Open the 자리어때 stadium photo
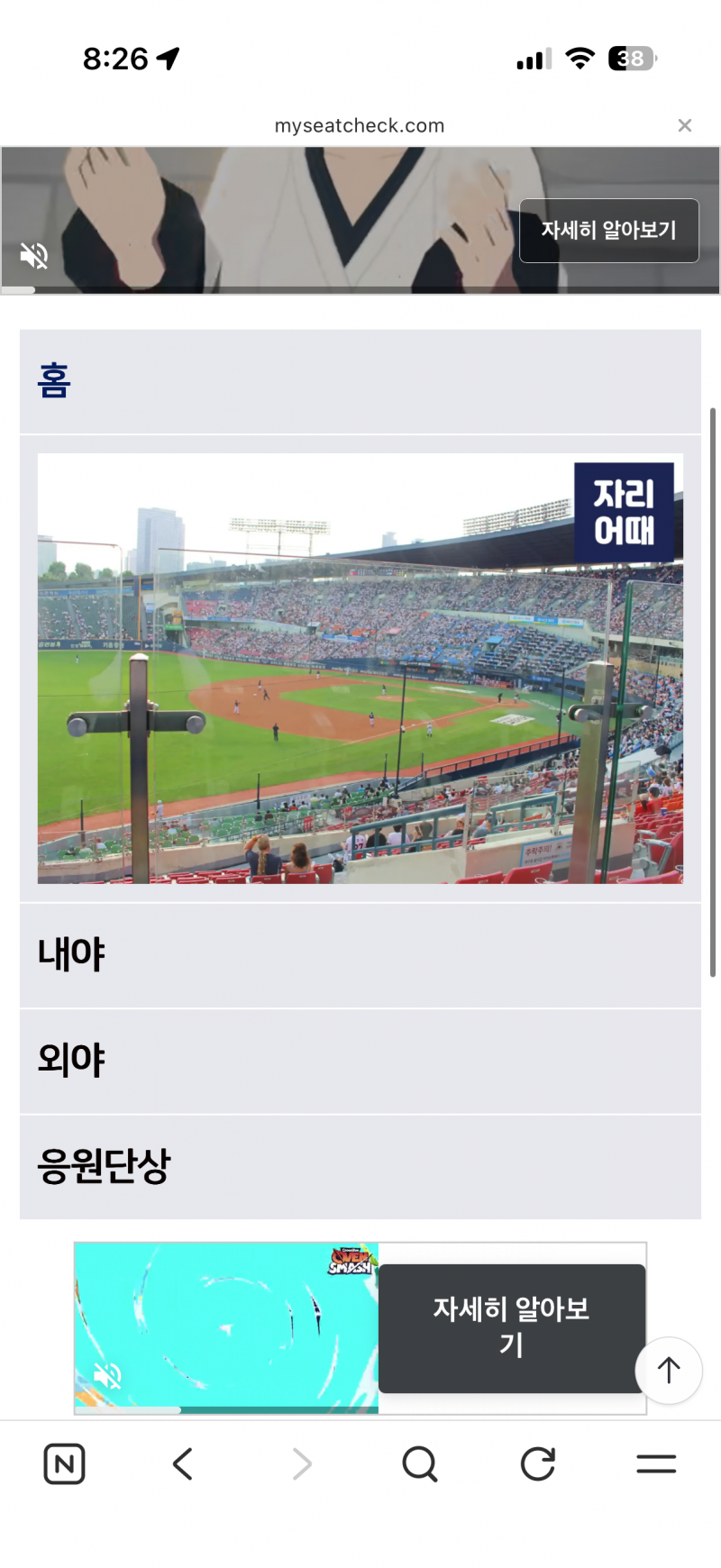This screenshot has height=1568, width=721. 360,667
